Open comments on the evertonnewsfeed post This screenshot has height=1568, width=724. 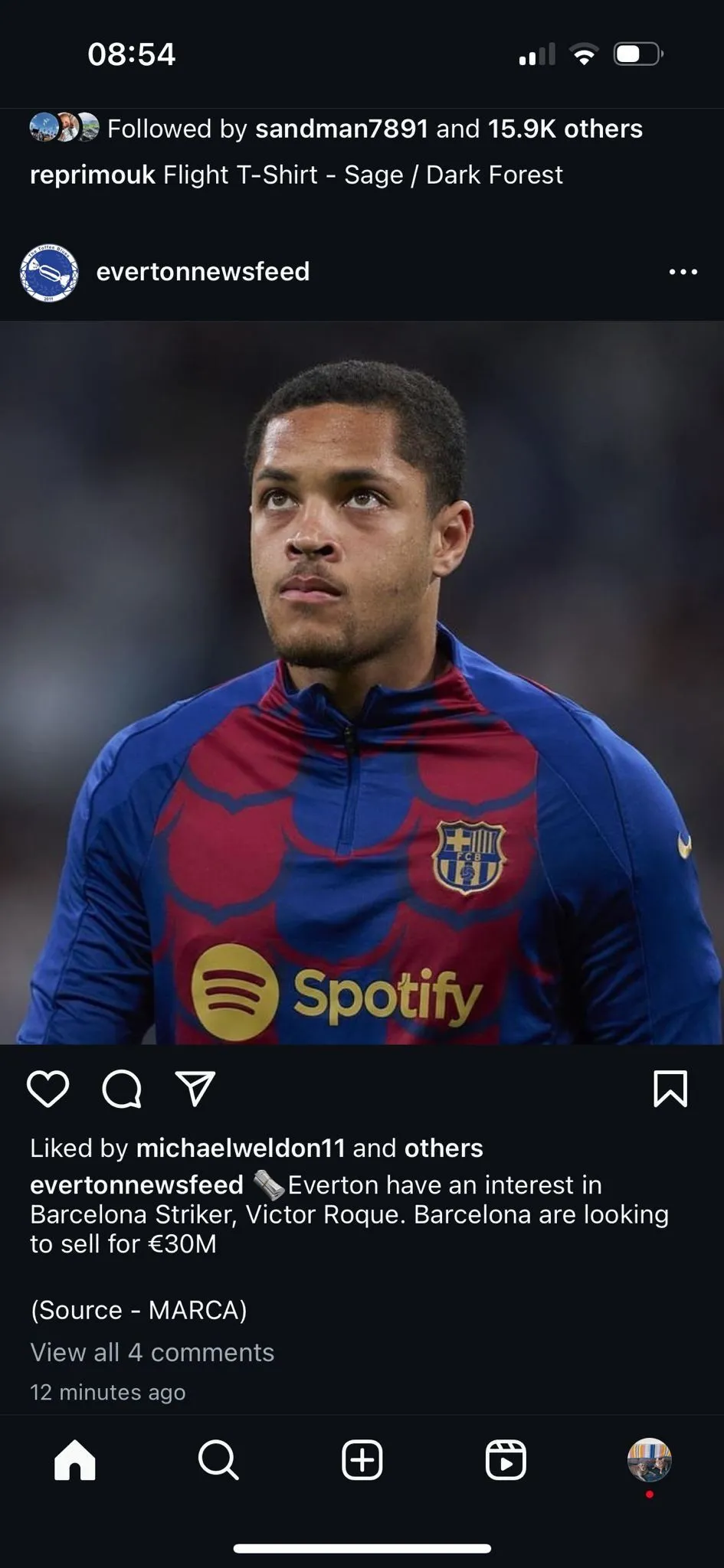click(122, 1089)
